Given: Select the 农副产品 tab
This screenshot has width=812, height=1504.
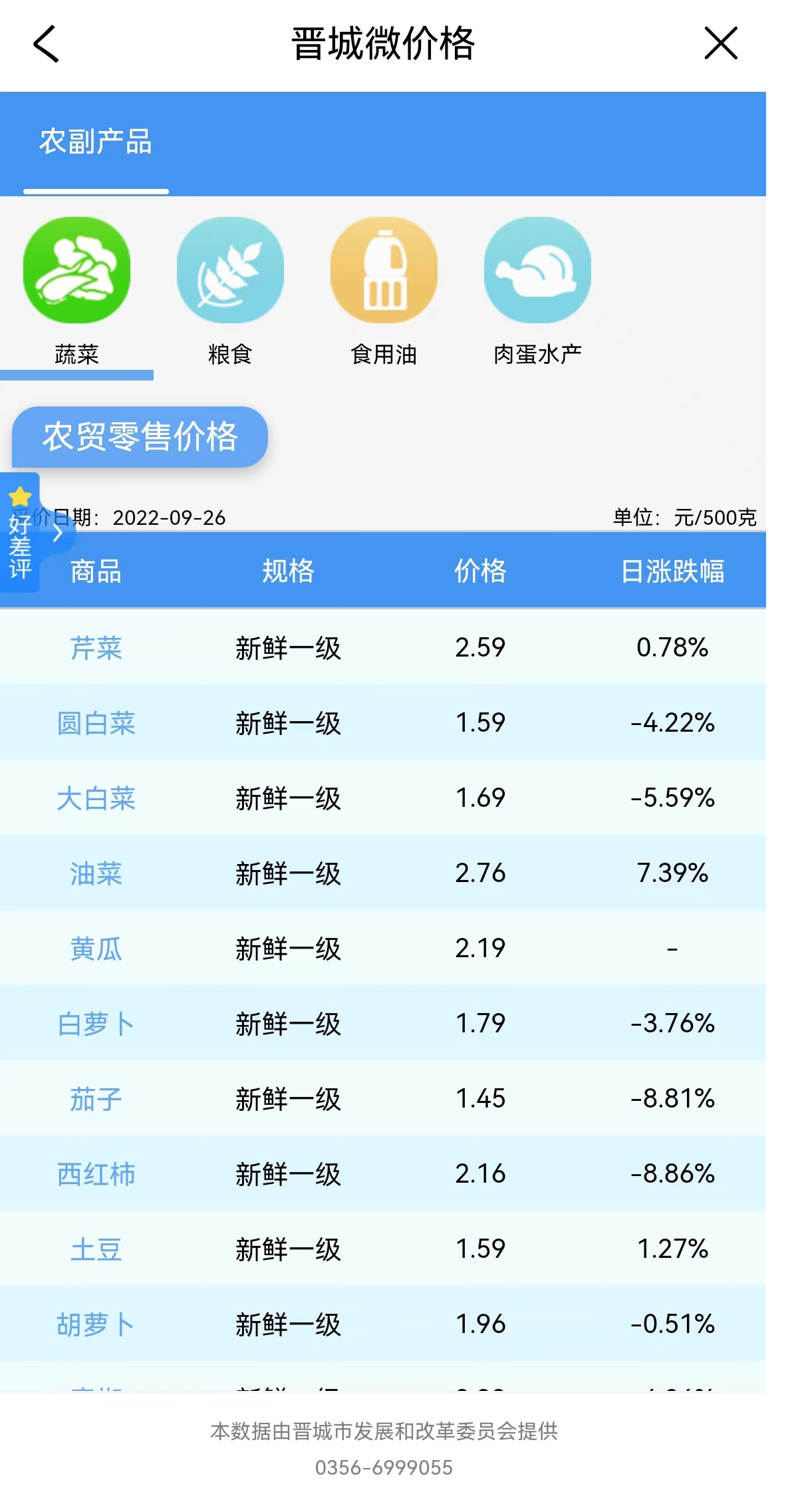Looking at the screenshot, I should [96, 142].
